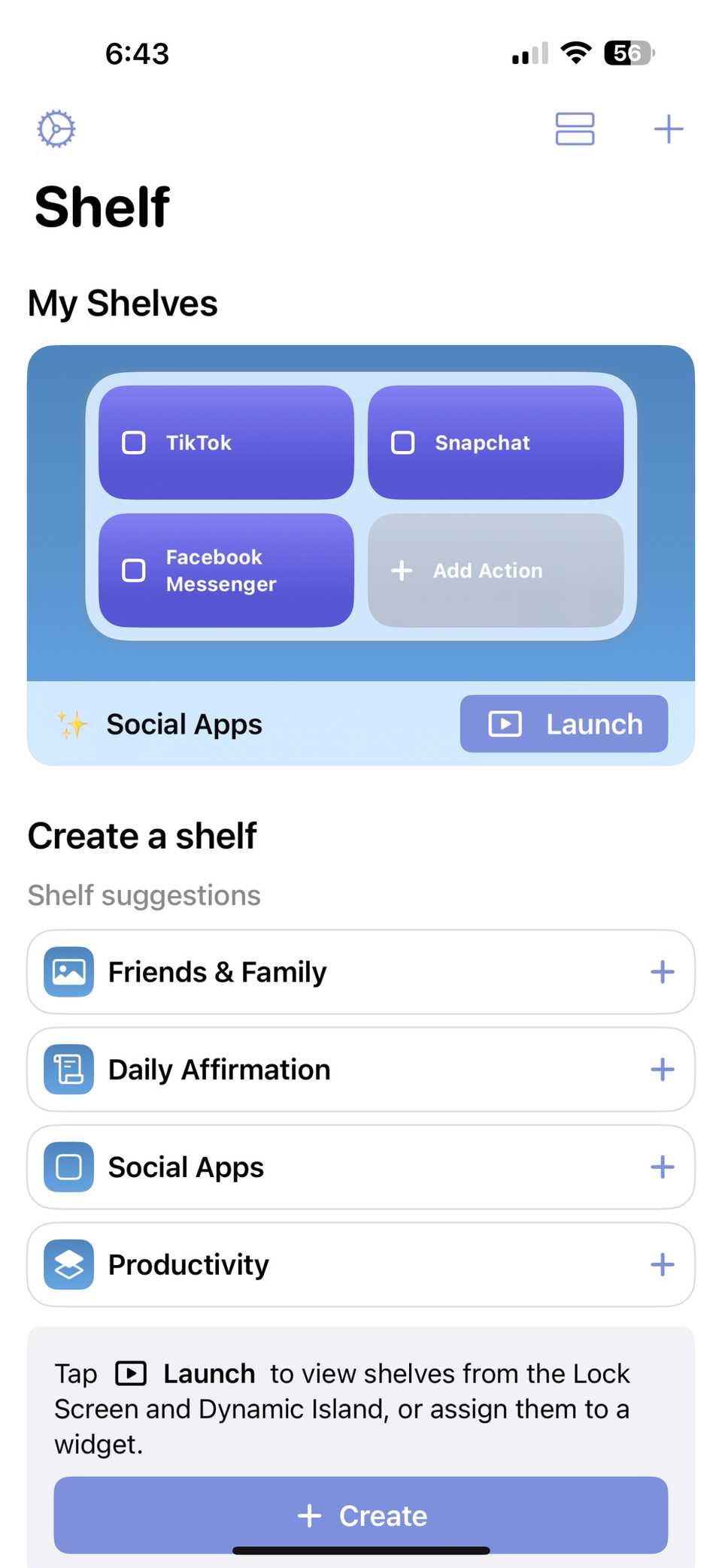
Task: Select the TikTok action tile
Action: (x=226, y=443)
